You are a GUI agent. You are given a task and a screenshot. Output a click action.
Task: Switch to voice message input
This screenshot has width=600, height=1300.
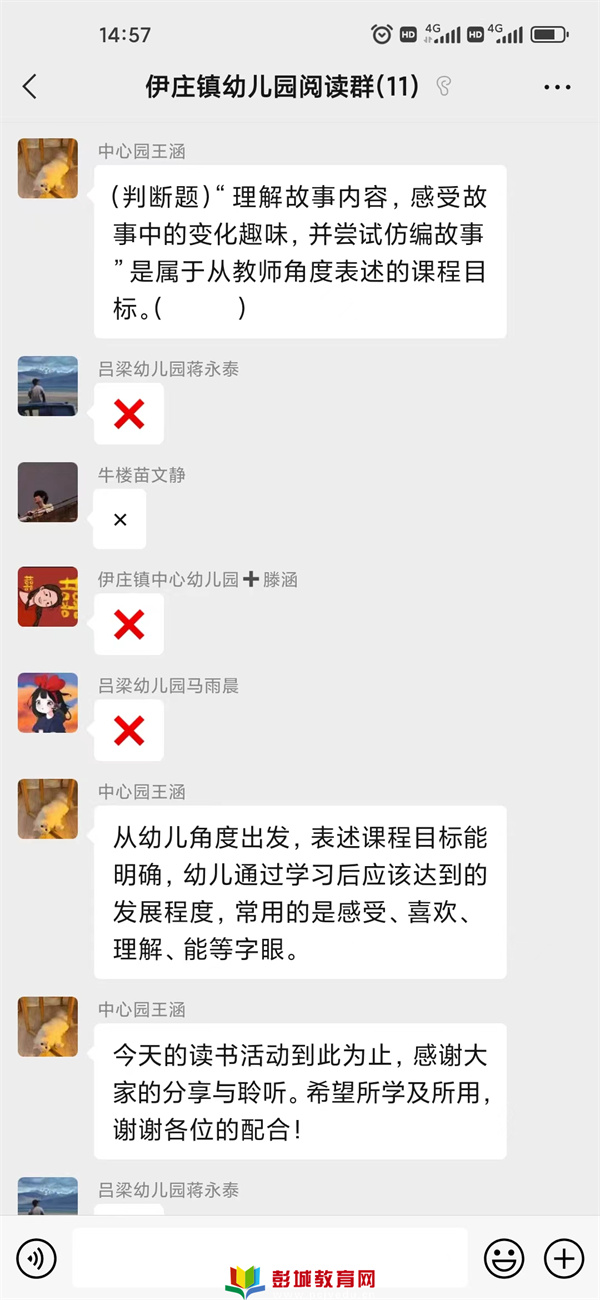(x=36, y=1257)
